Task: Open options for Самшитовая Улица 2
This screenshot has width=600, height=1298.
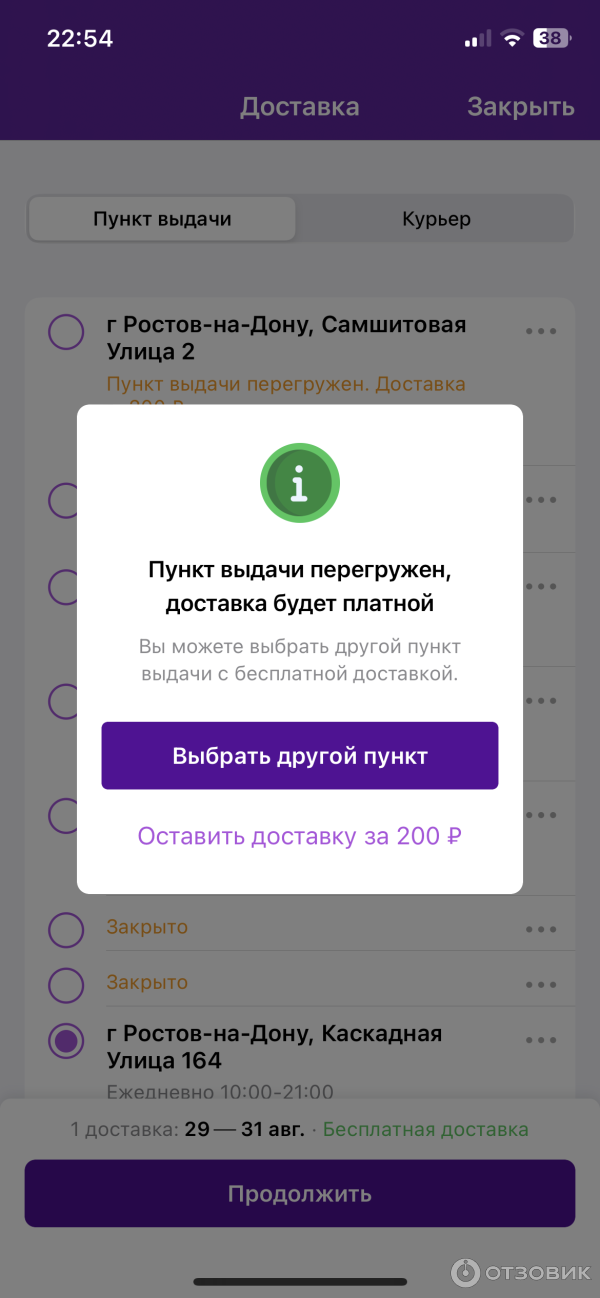Action: pos(541,331)
